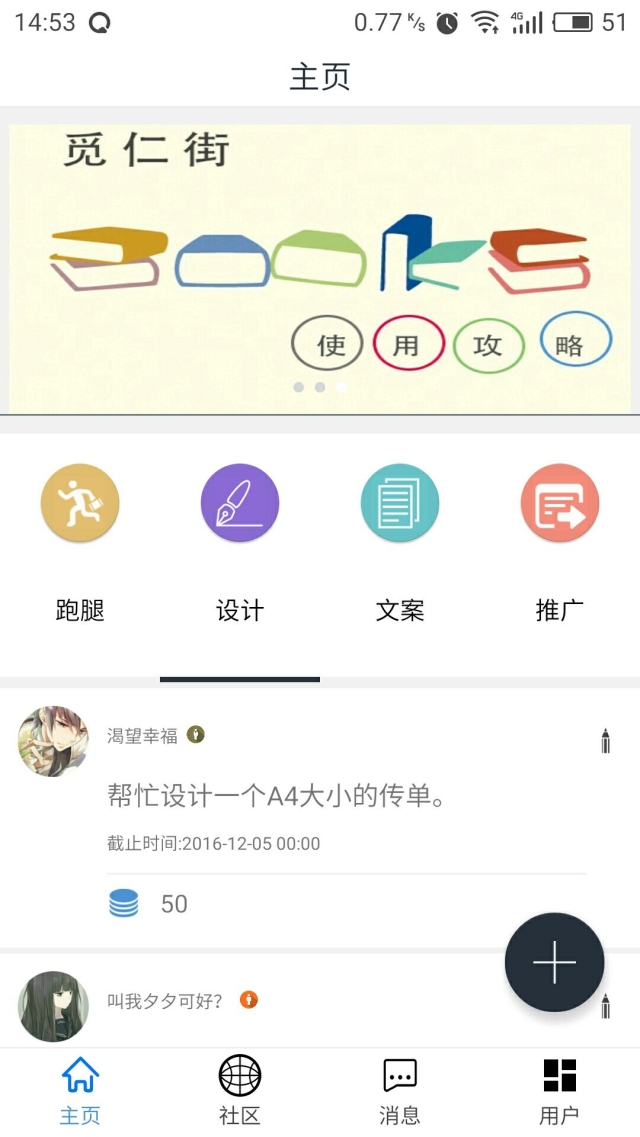The height and width of the screenshot is (1137, 640).
Task: Open the A4 传单 design task
Action: tap(276, 797)
